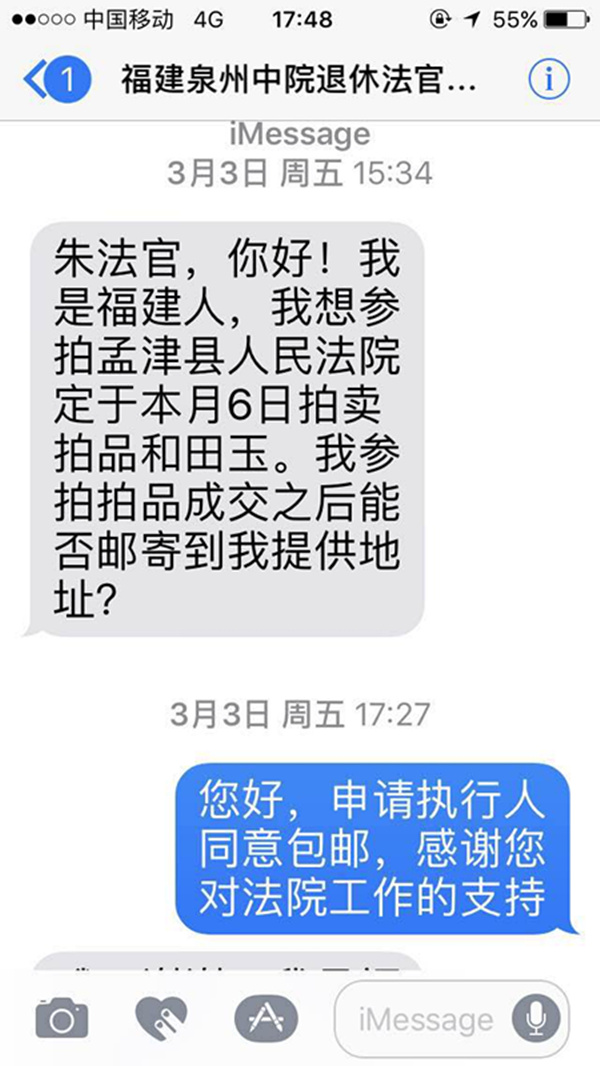Go back to the messages list
This screenshot has height=1066, width=600.
point(57,80)
